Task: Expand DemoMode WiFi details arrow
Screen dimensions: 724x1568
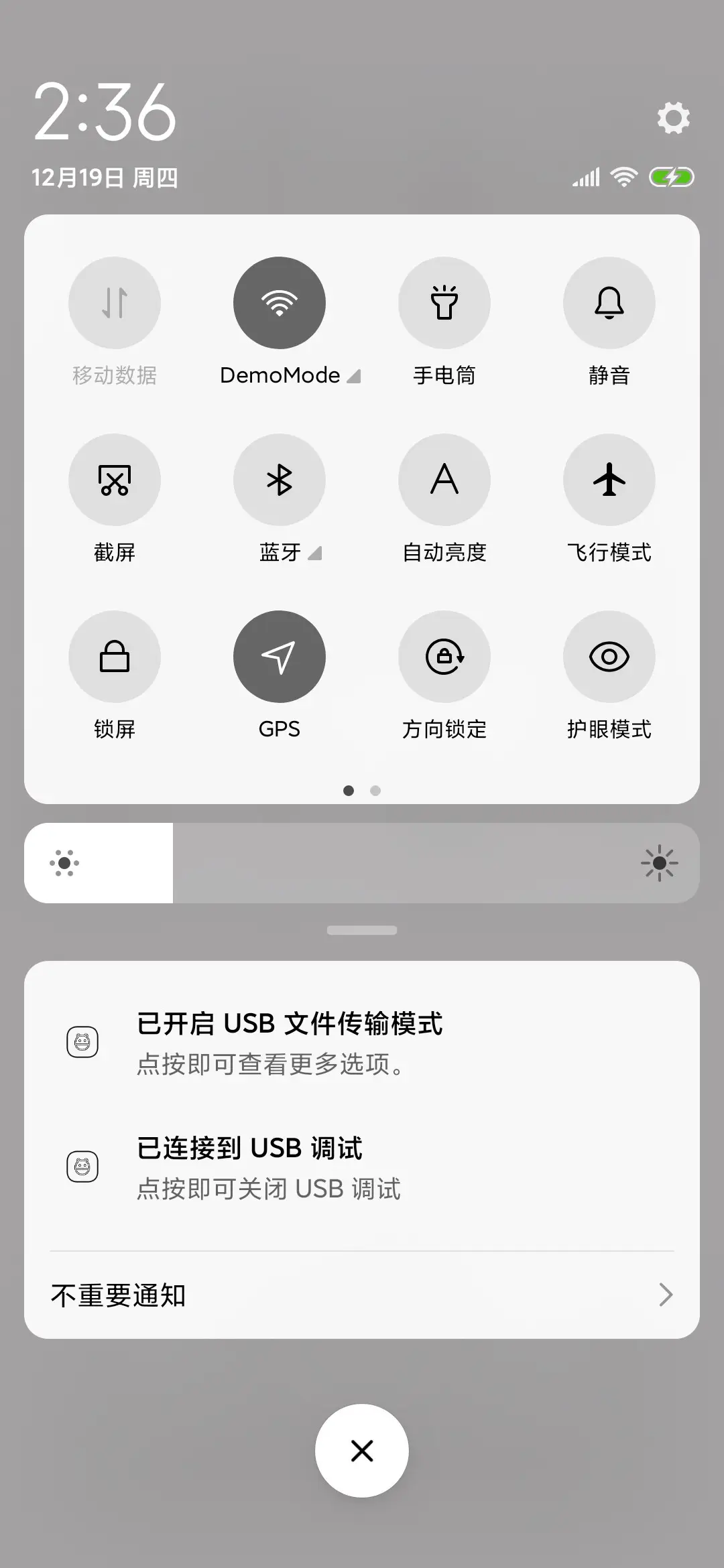Action: (353, 377)
